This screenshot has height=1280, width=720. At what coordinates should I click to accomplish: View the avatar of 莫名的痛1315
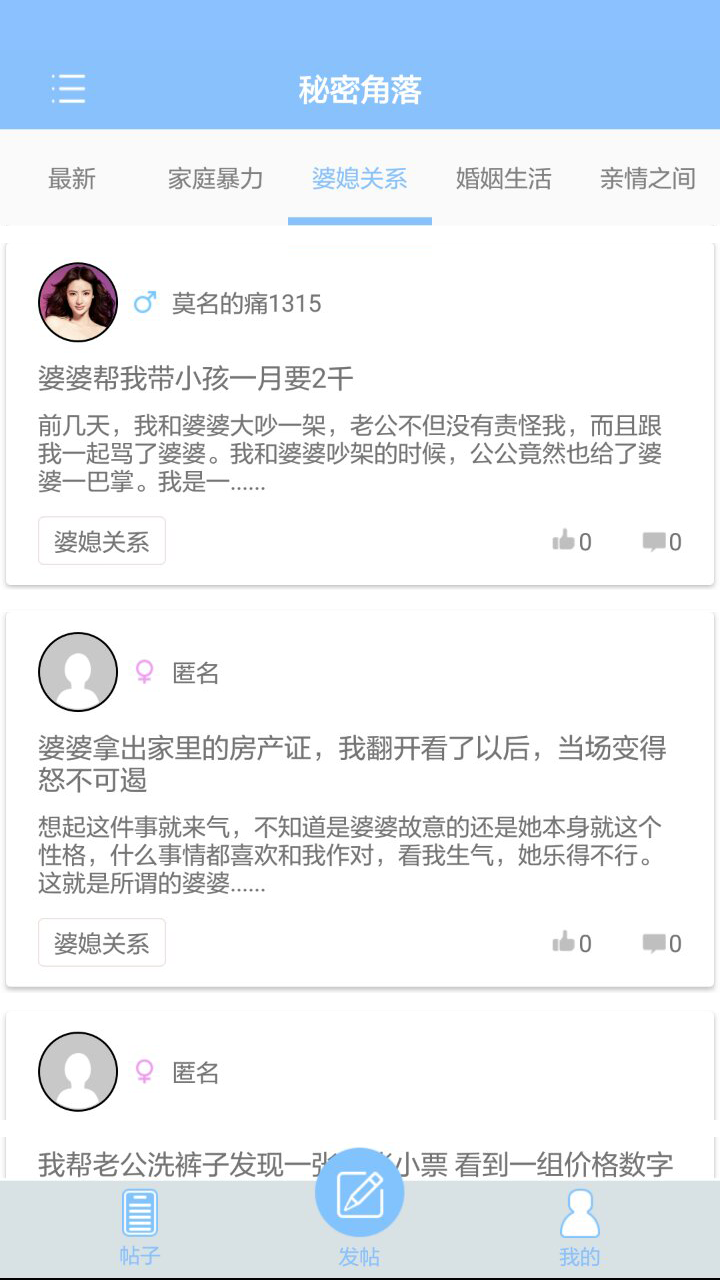[x=77, y=301]
